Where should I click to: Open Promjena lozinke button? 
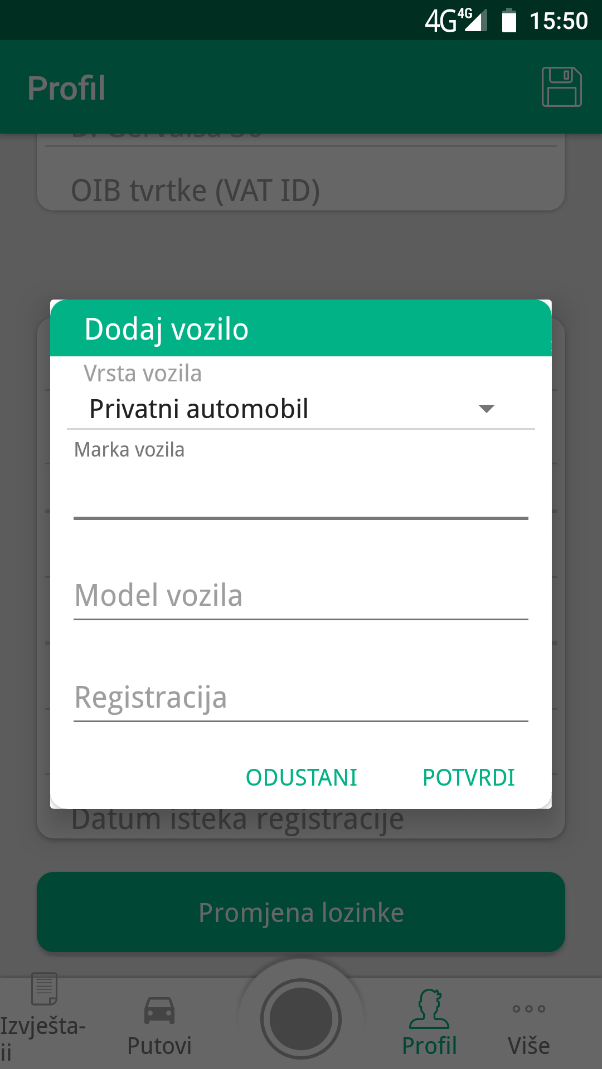point(301,912)
